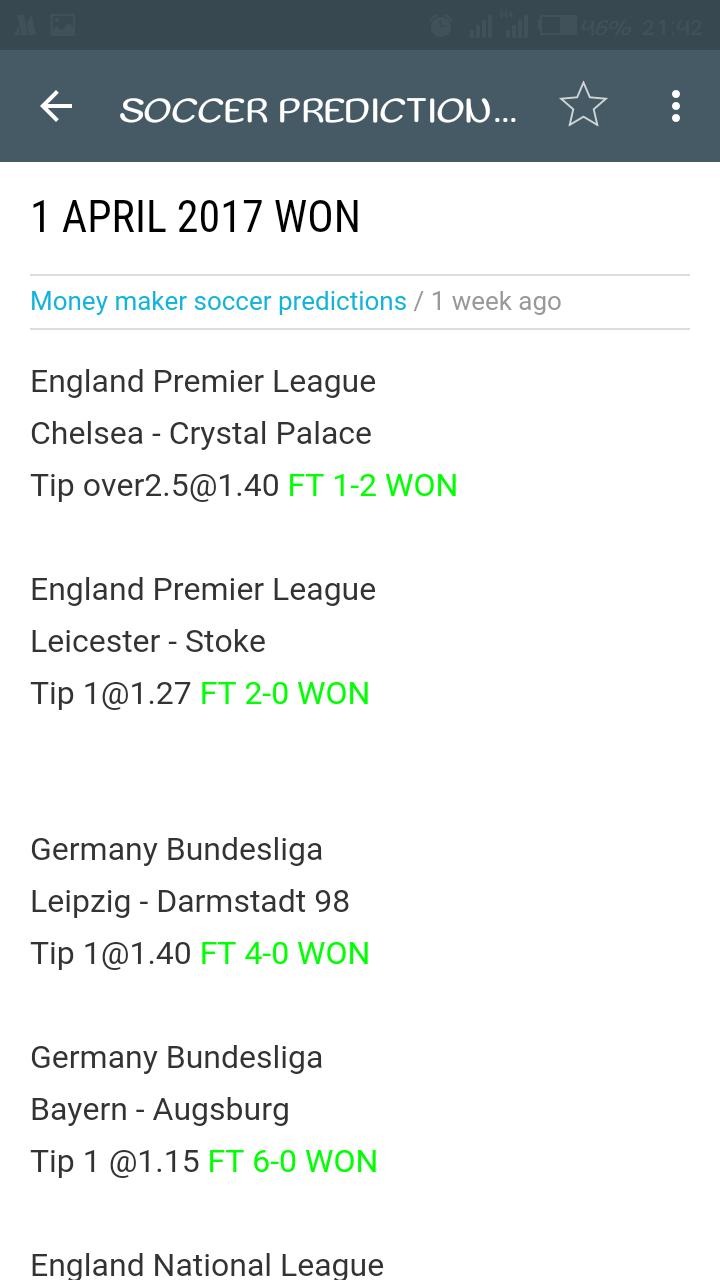
Task: Tap the FT 1-2 WON result text
Action: [372, 485]
